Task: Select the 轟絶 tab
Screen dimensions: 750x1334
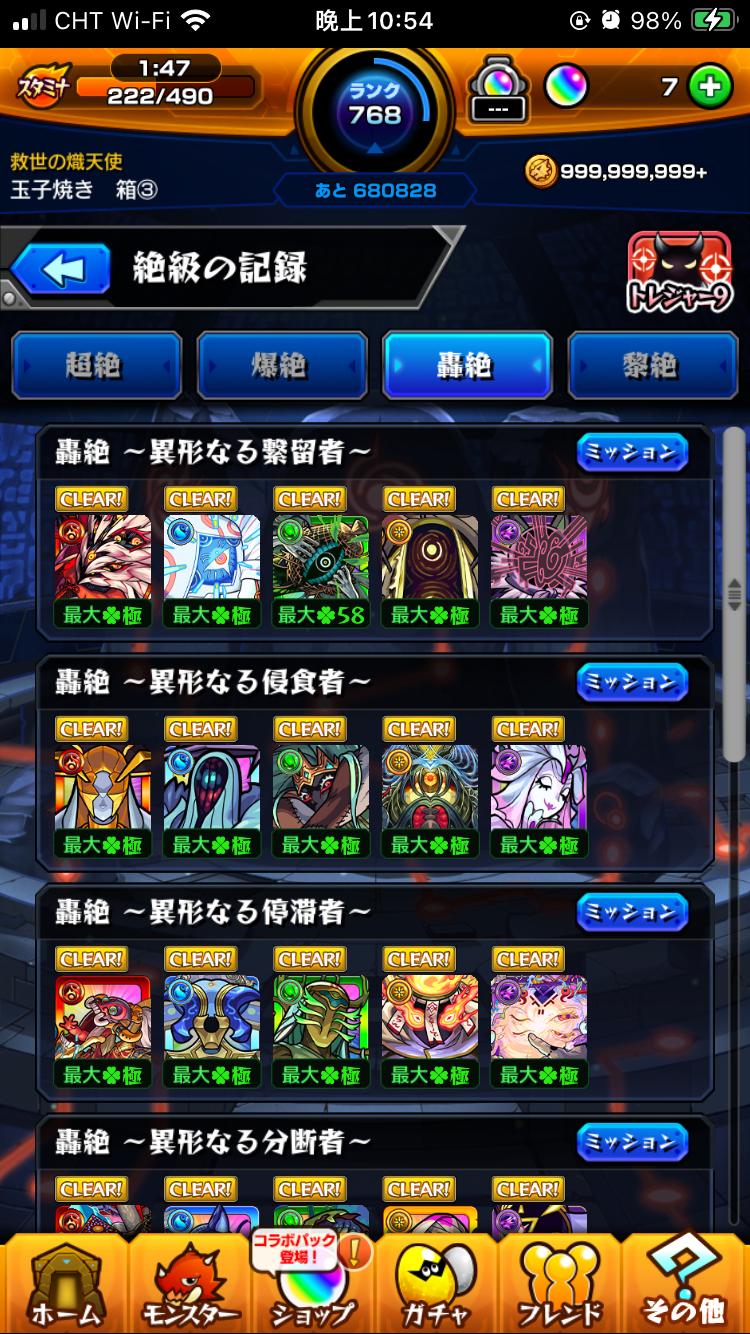Action: point(467,366)
